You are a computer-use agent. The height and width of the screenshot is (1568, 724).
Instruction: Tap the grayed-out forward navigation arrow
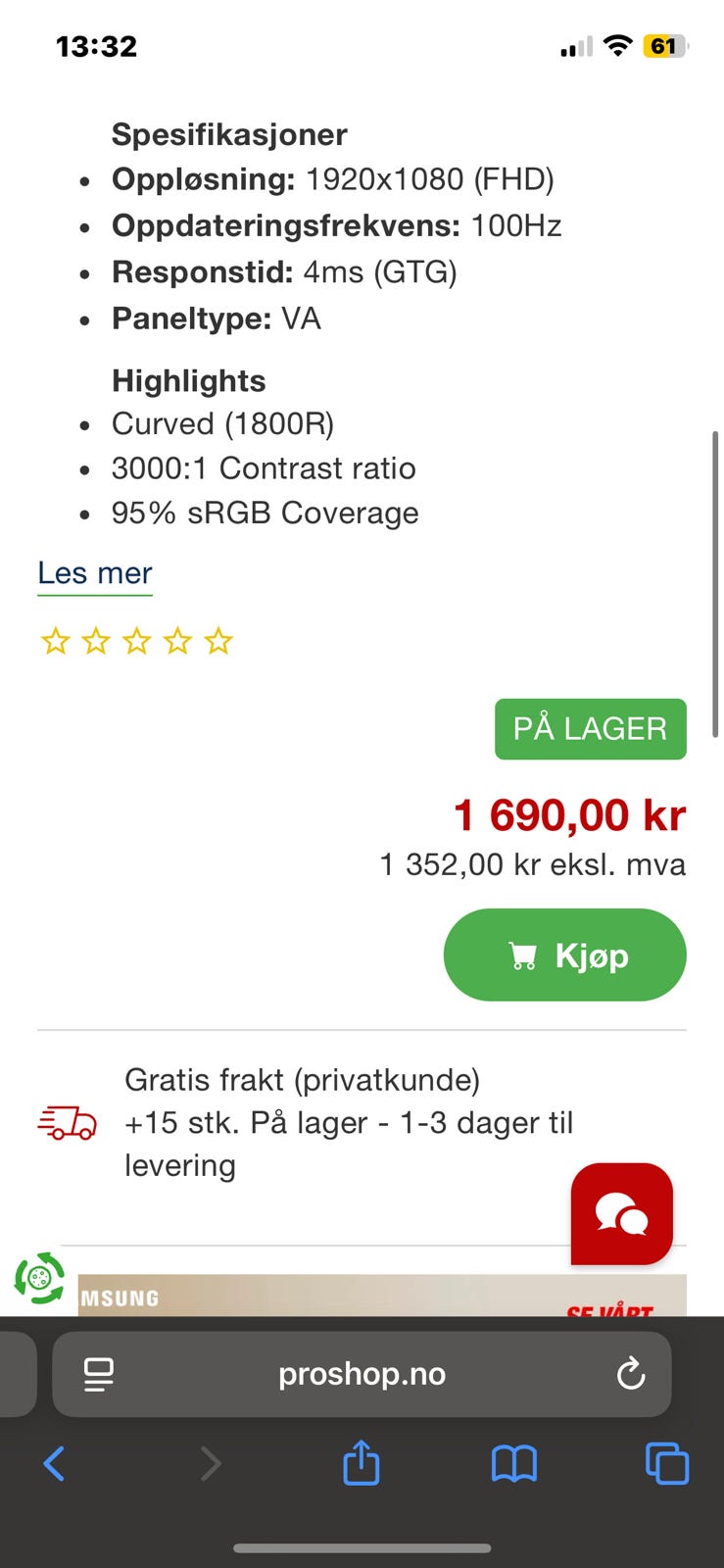211,1464
